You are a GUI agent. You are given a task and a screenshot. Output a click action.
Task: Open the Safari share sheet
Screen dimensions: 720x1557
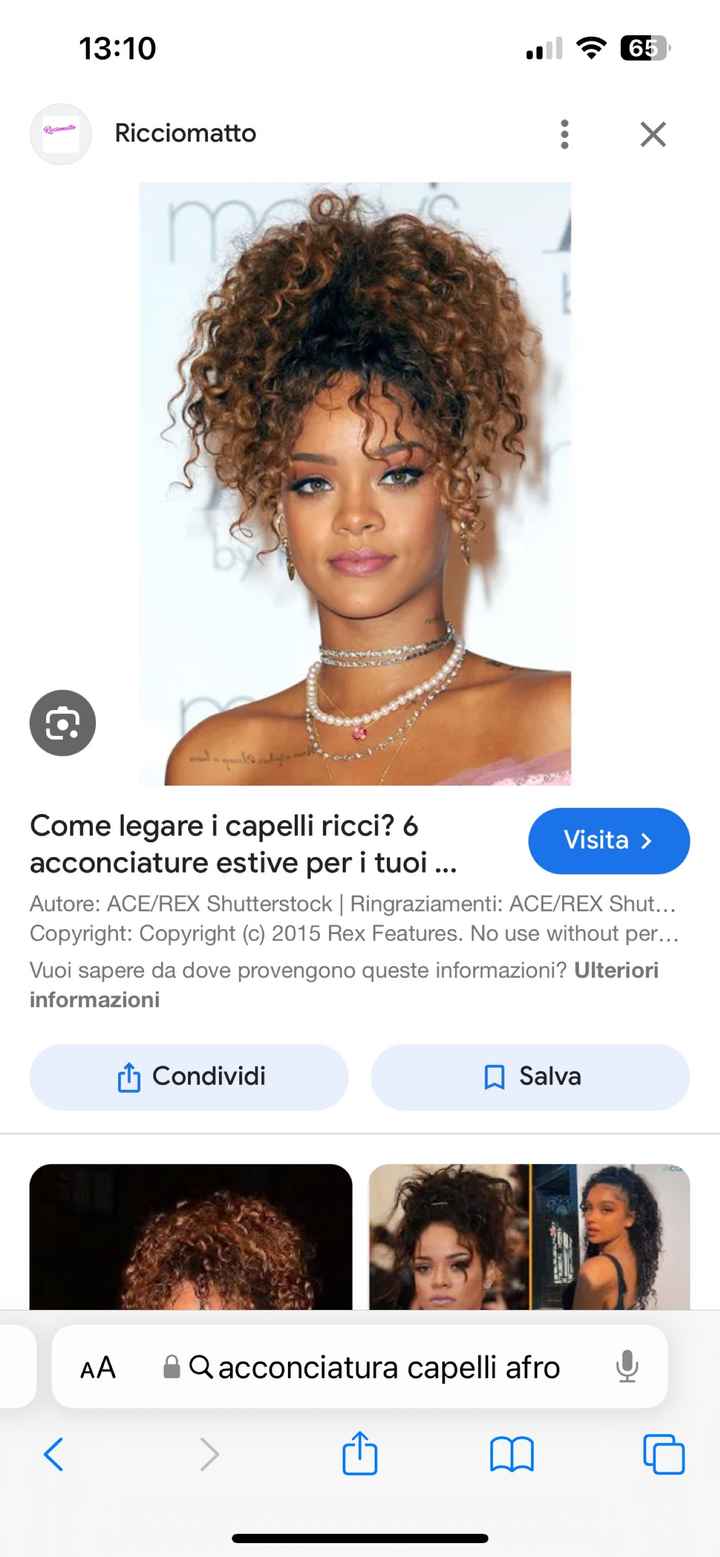[x=359, y=1455]
